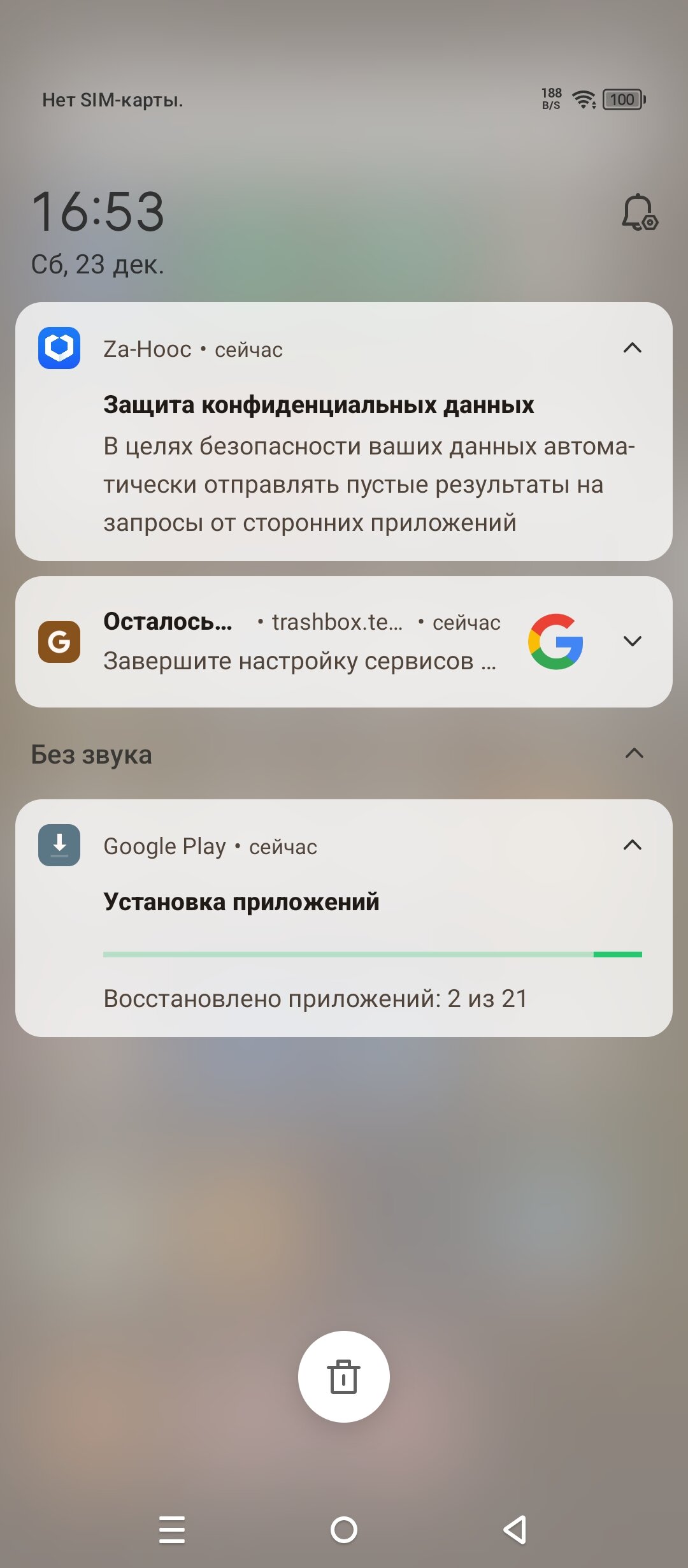The image size is (688, 1568).
Task: Collapse the Google Play notification
Action: [x=632, y=845]
